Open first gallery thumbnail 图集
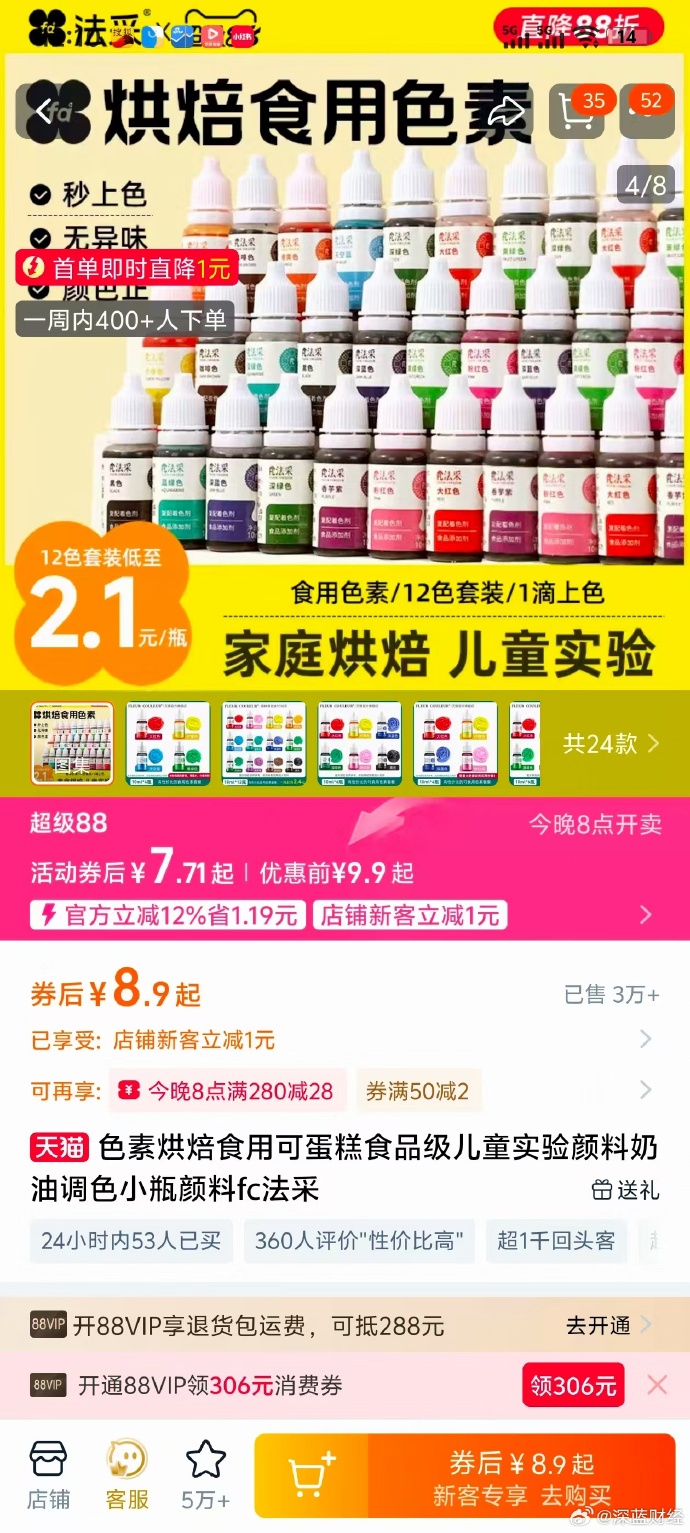Image resolution: width=690 pixels, height=1533 pixels. [71, 743]
